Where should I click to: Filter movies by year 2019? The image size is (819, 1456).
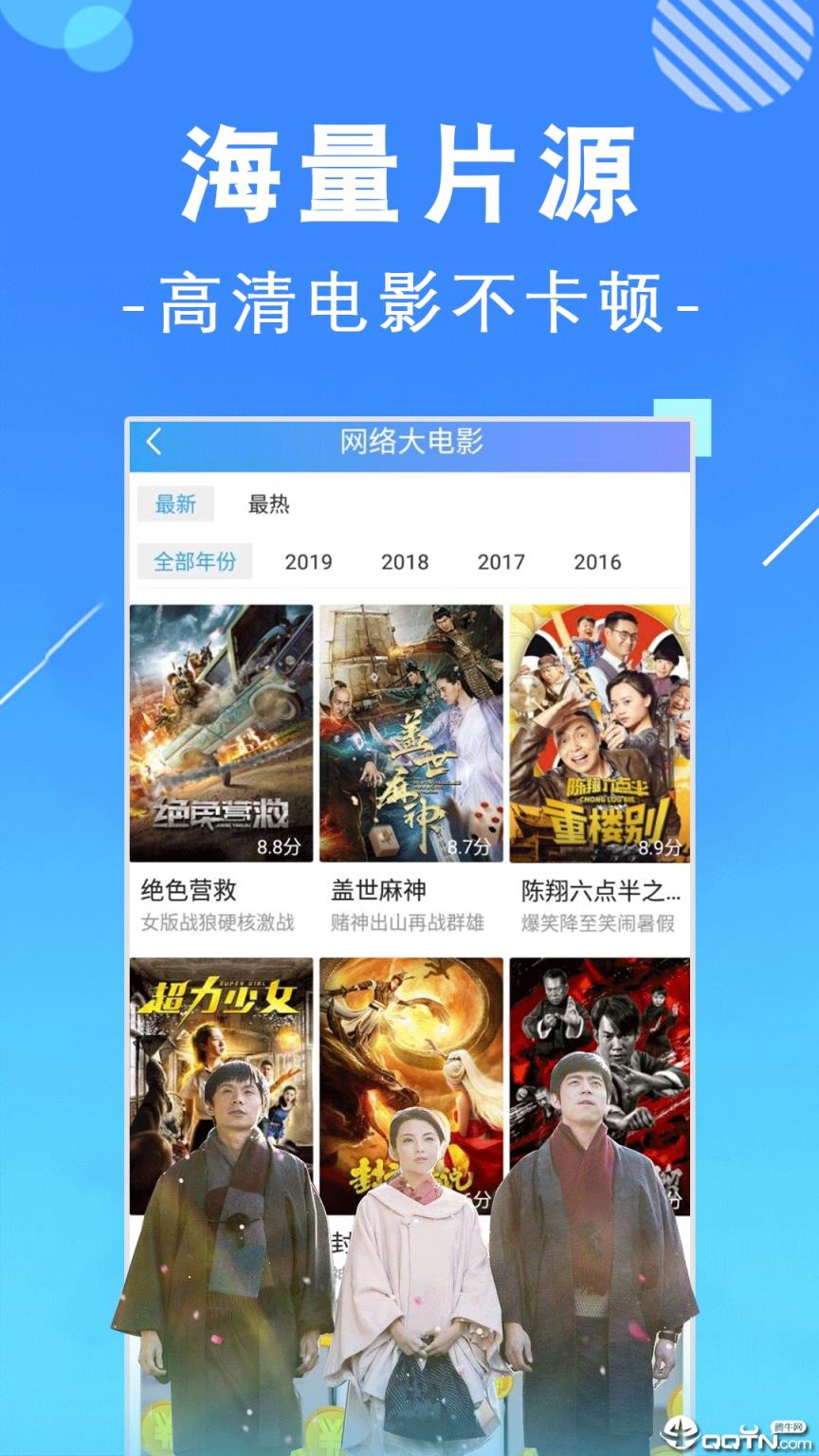click(x=308, y=562)
